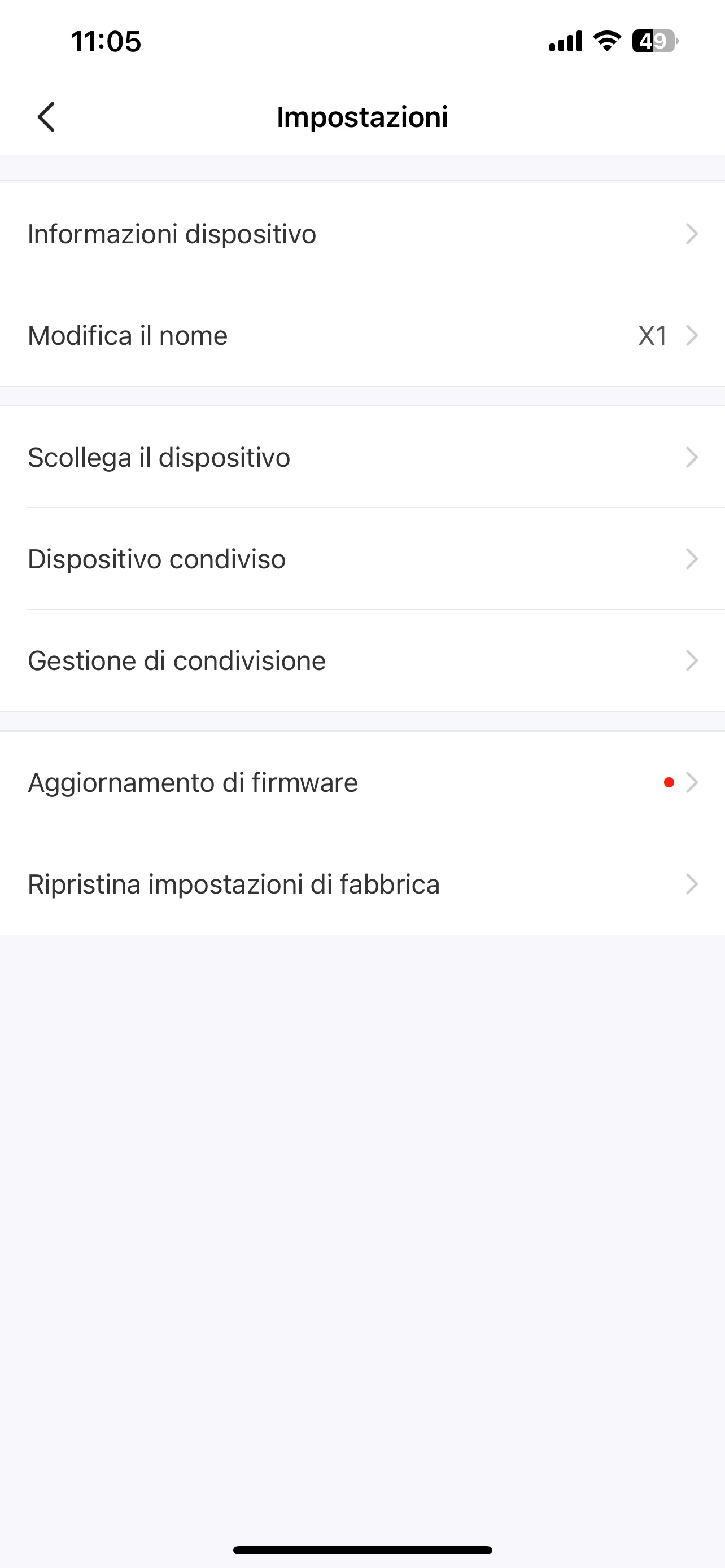Open Informazioni dispositivo
Screen dimensions: 725x1568
click(x=362, y=233)
